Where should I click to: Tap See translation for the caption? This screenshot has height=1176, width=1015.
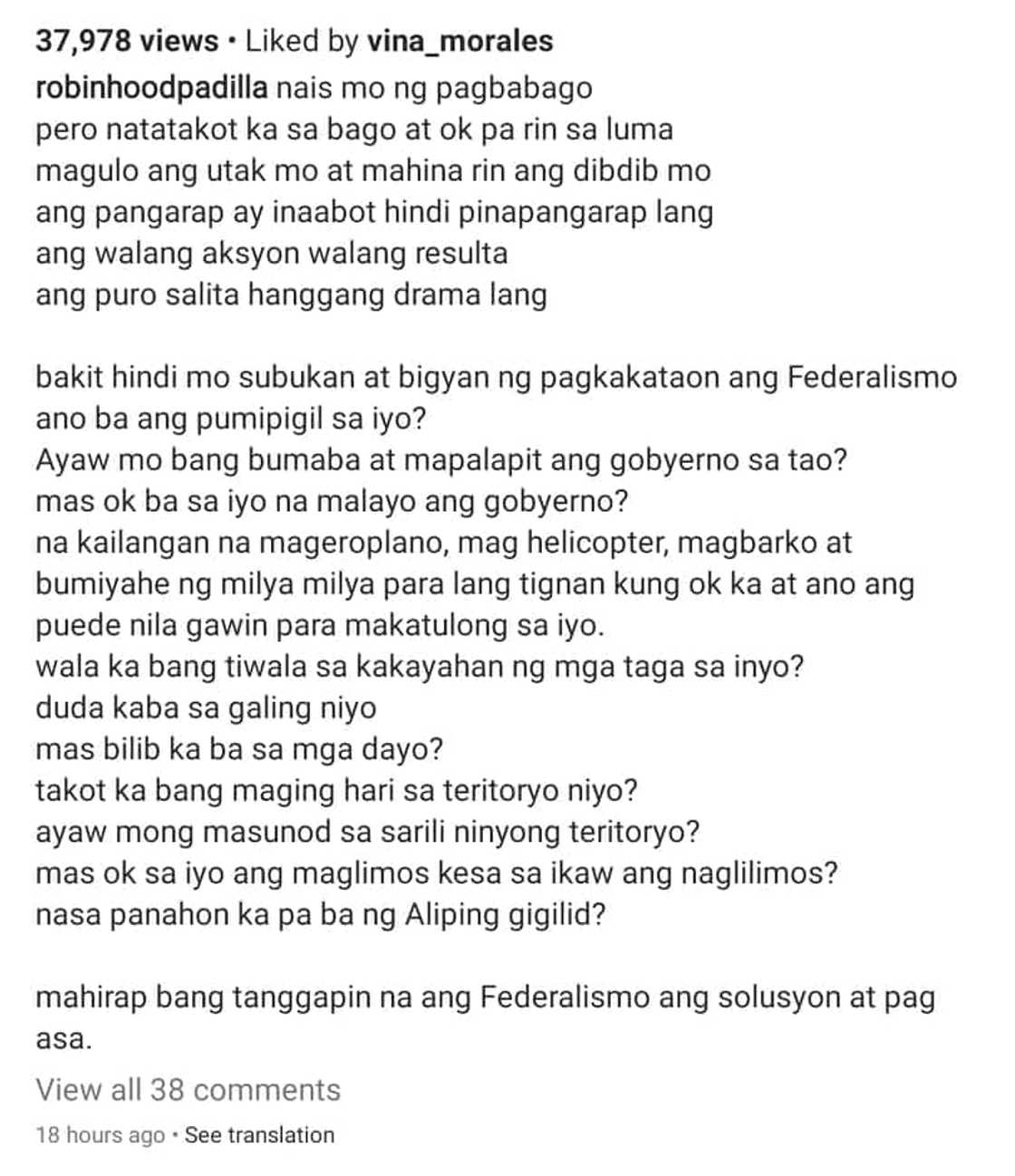[x=259, y=1135]
